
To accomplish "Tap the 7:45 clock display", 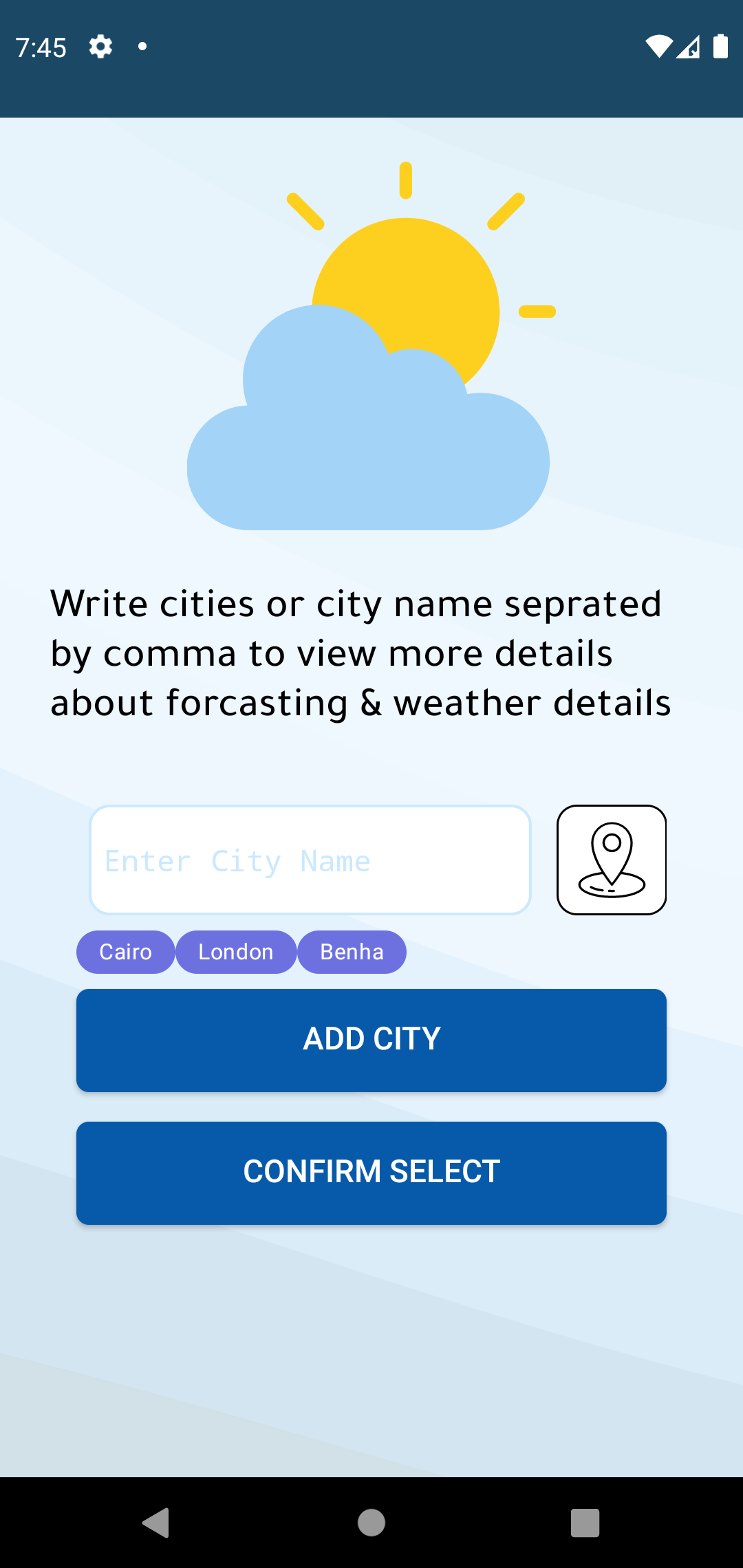I will pos(43,46).
